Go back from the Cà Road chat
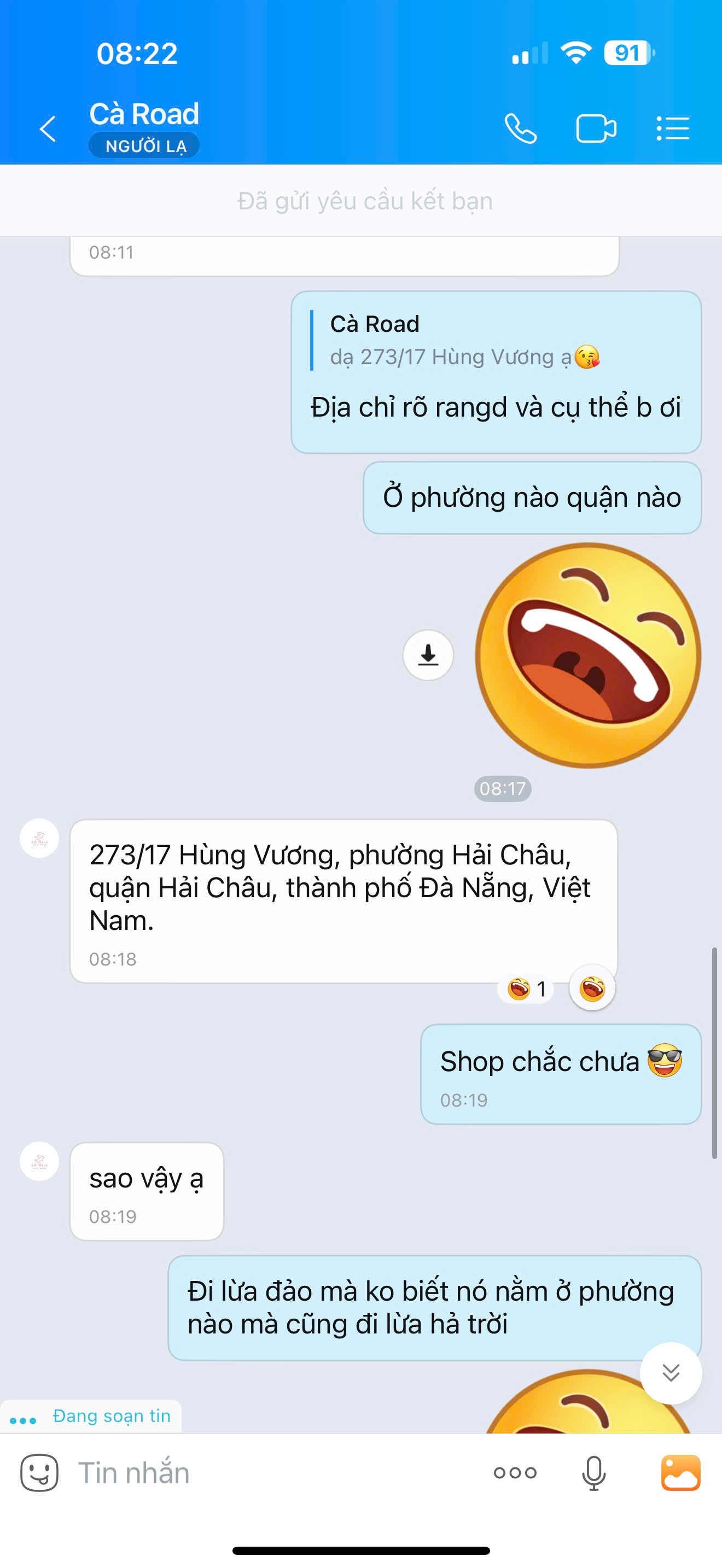This screenshot has width=722, height=1568. [48, 129]
